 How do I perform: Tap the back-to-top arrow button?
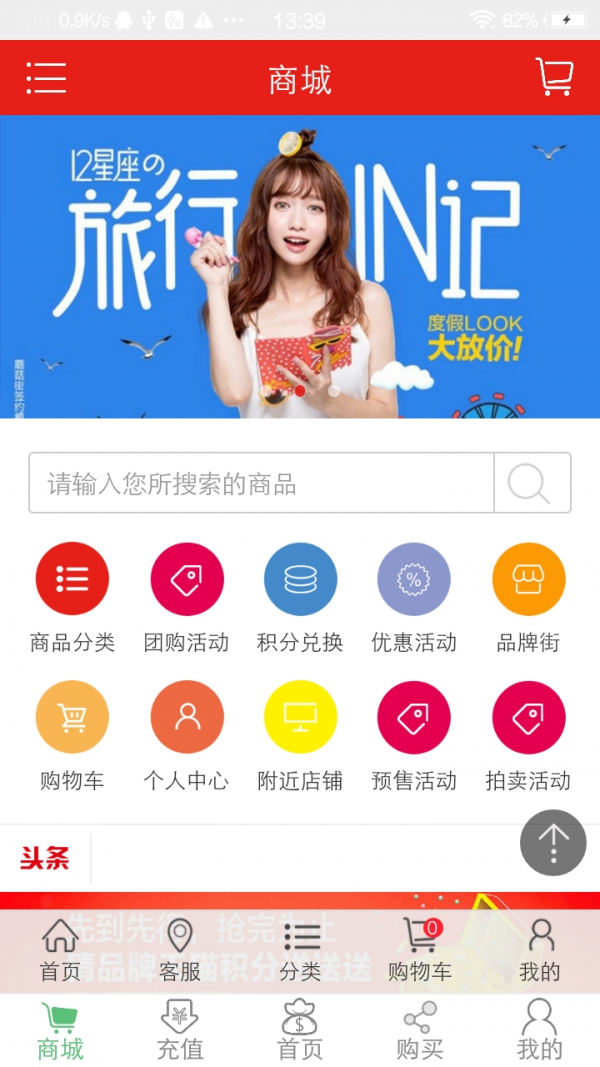click(553, 842)
